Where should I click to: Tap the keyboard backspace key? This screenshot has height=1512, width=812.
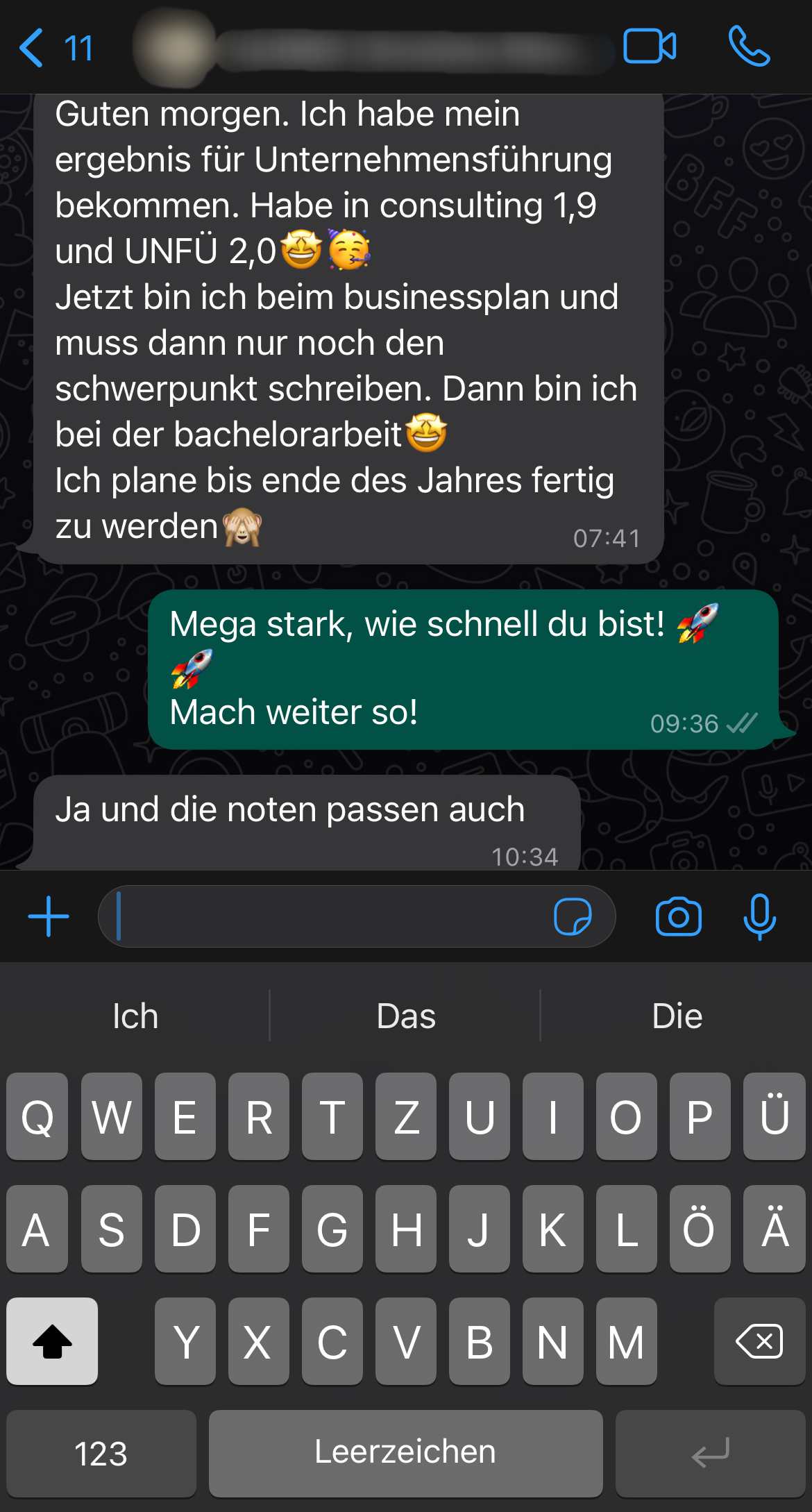click(759, 1341)
